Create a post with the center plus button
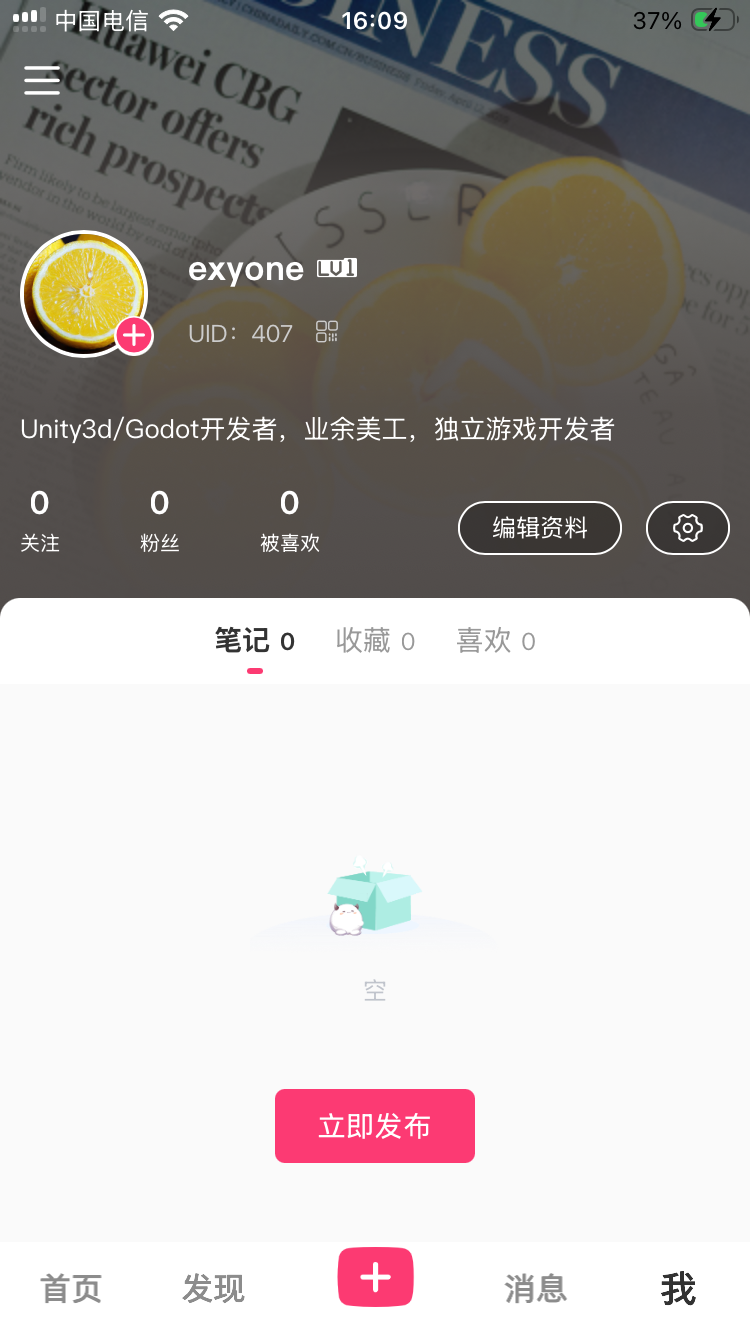Viewport: 750px width, 1334px height. (x=375, y=1277)
